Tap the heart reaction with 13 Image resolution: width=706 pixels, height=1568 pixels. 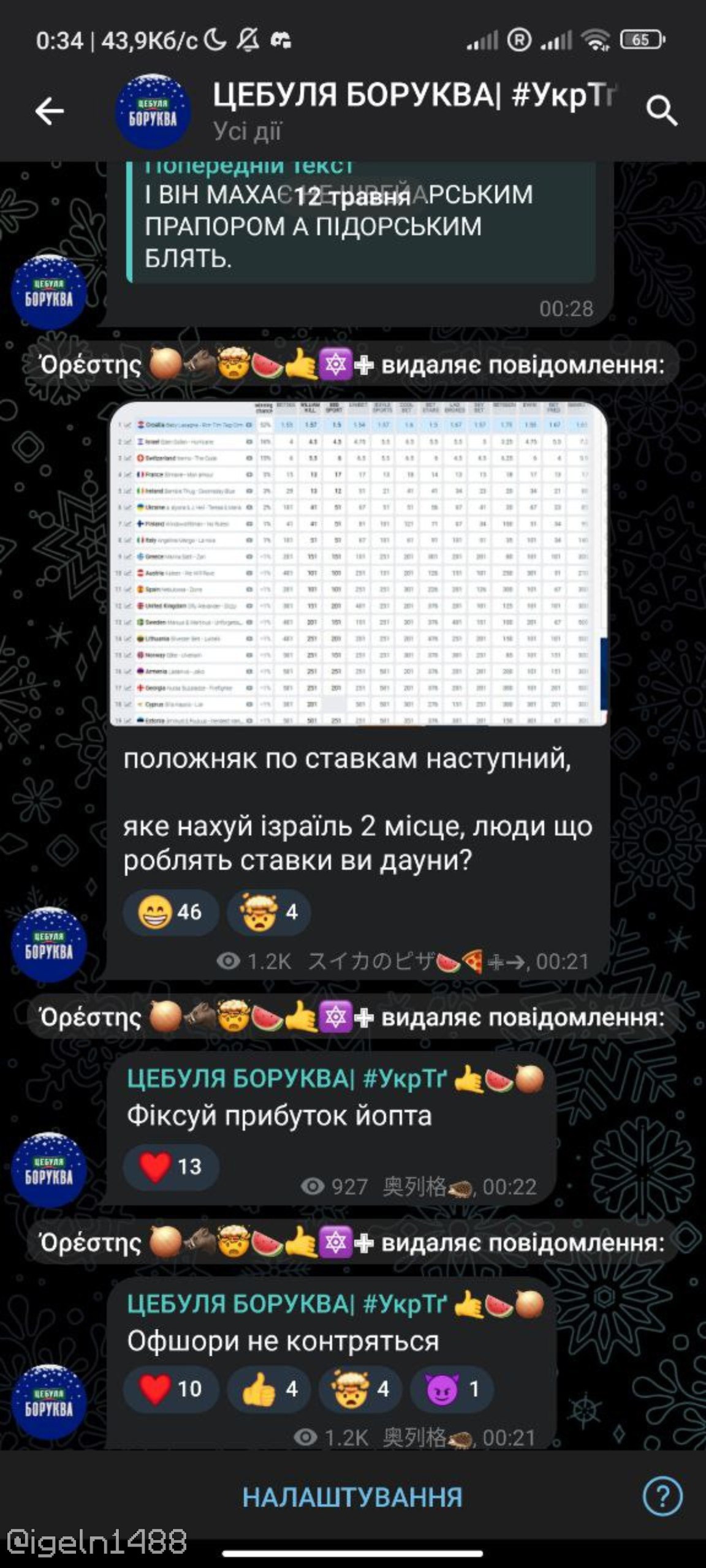[x=171, y=1166]
